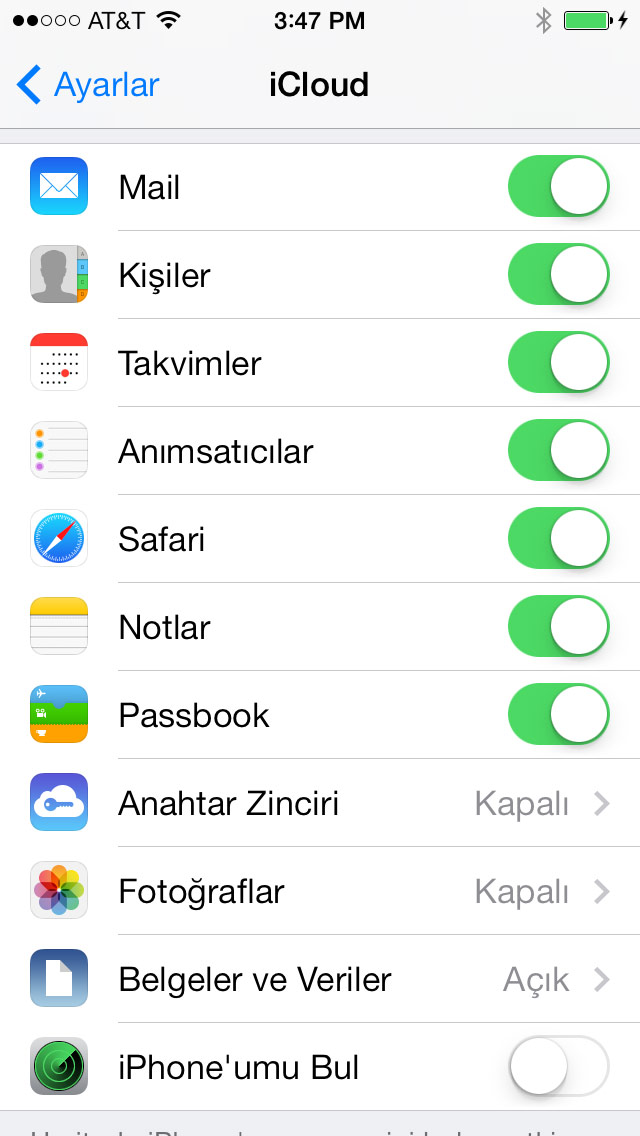
Task: Open Fotoğraflar settings
Action: [x=320, y=891]
